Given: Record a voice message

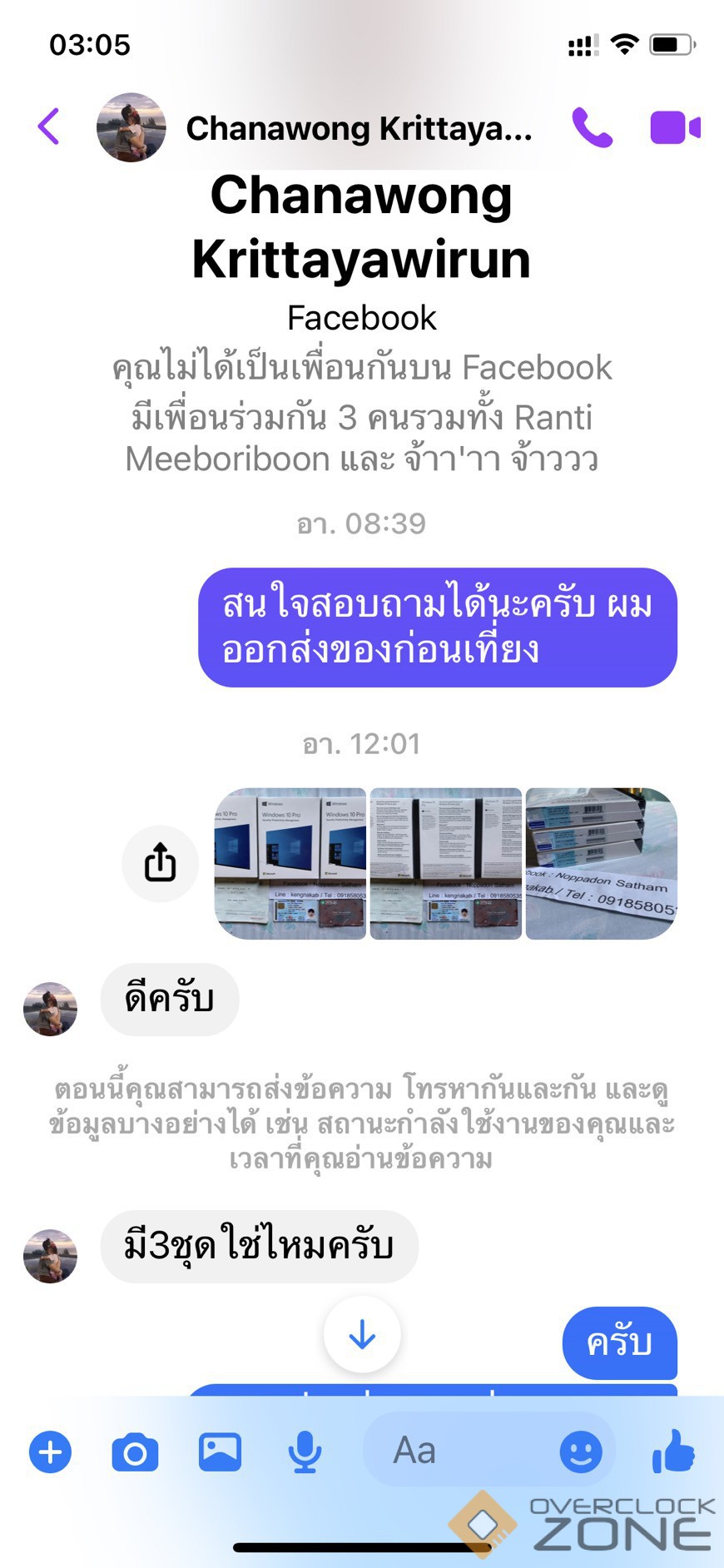Looking at the screenshot, I should [x=305, y=1452].
